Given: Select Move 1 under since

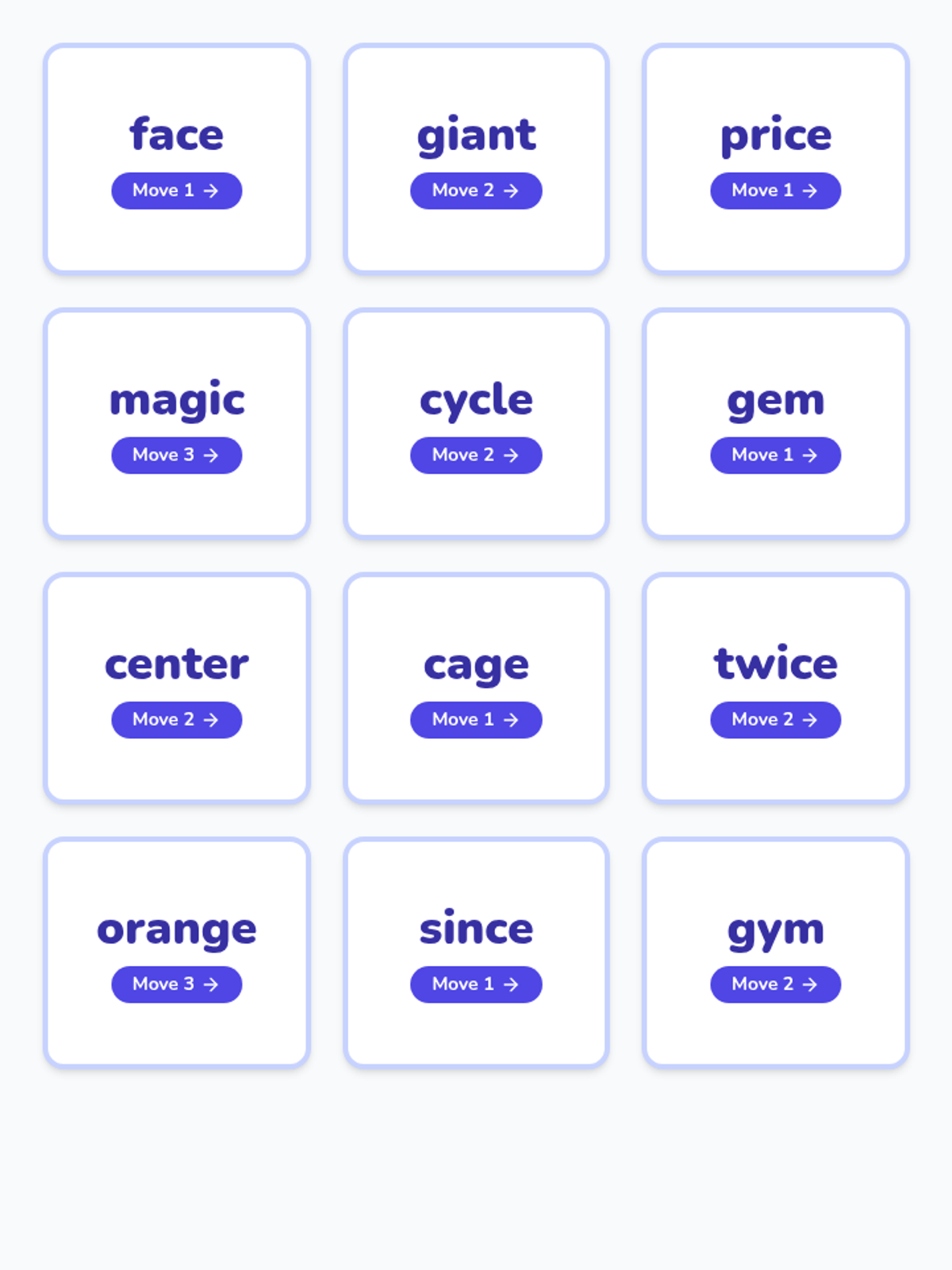Looking at the screenshot, I should pyautogui.click(x=476, y=984).
